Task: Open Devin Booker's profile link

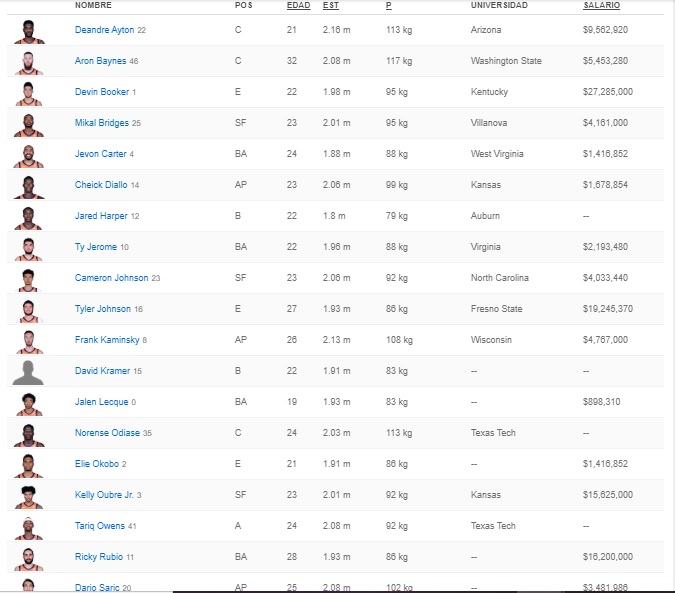Action: (x=102, y=92)
